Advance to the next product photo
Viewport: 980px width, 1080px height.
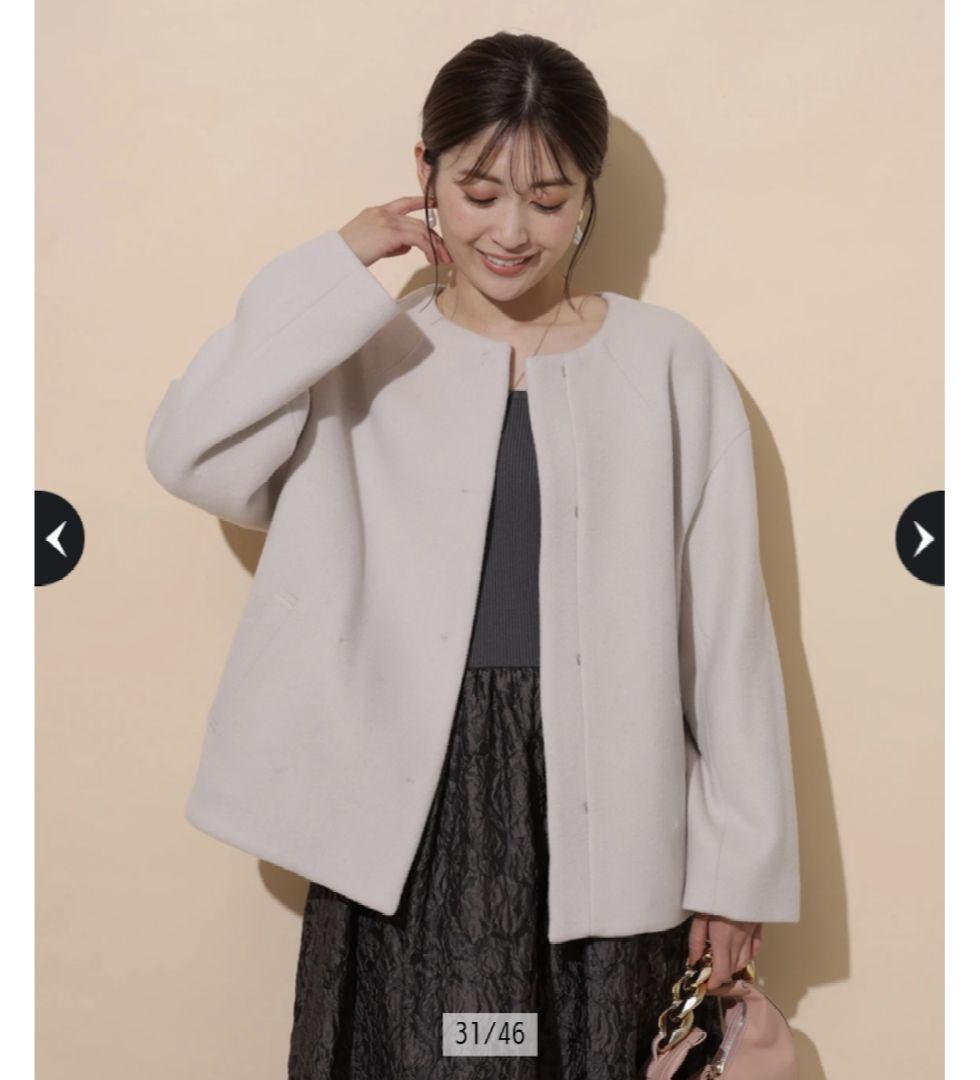click(921, 538)
